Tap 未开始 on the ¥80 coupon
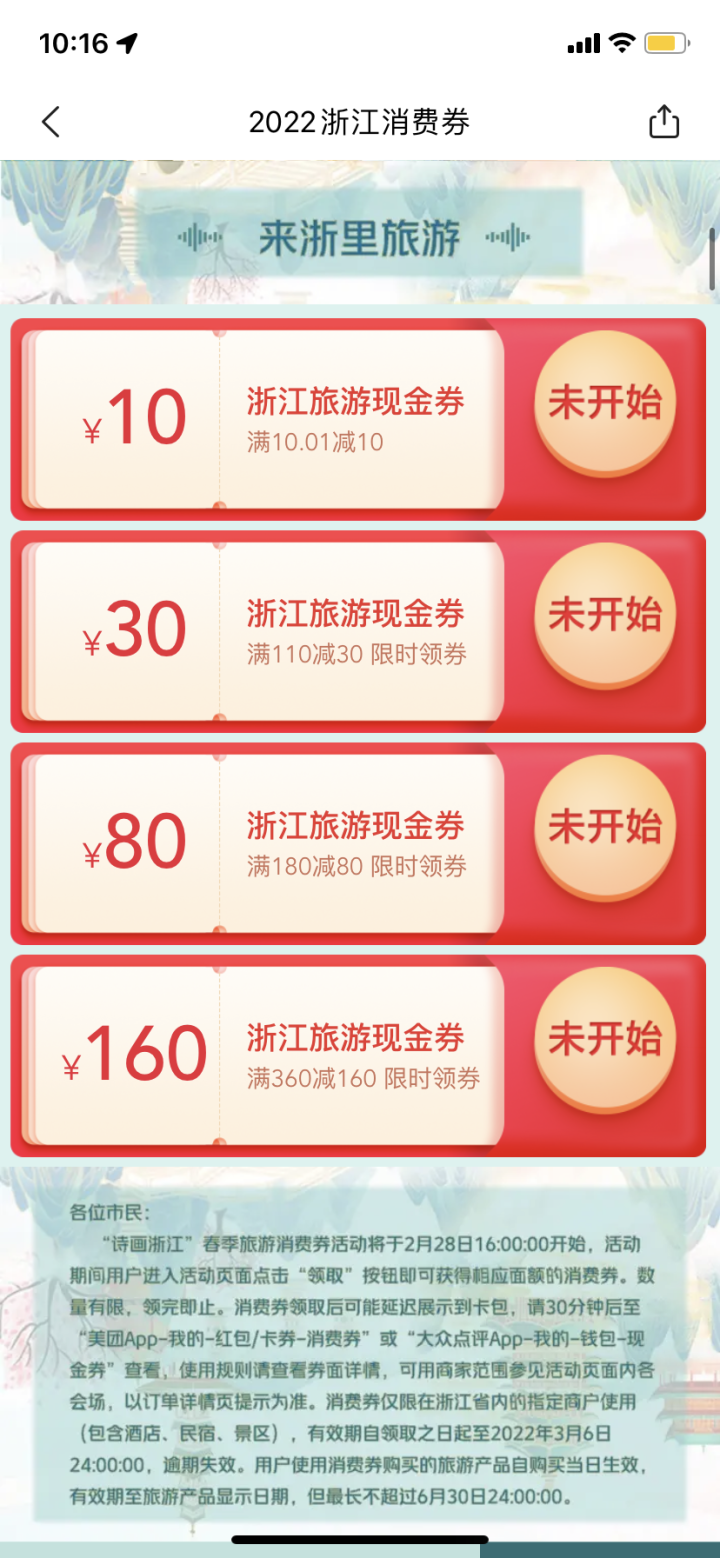The image size is (720, 1558). (x=604, y=828)
